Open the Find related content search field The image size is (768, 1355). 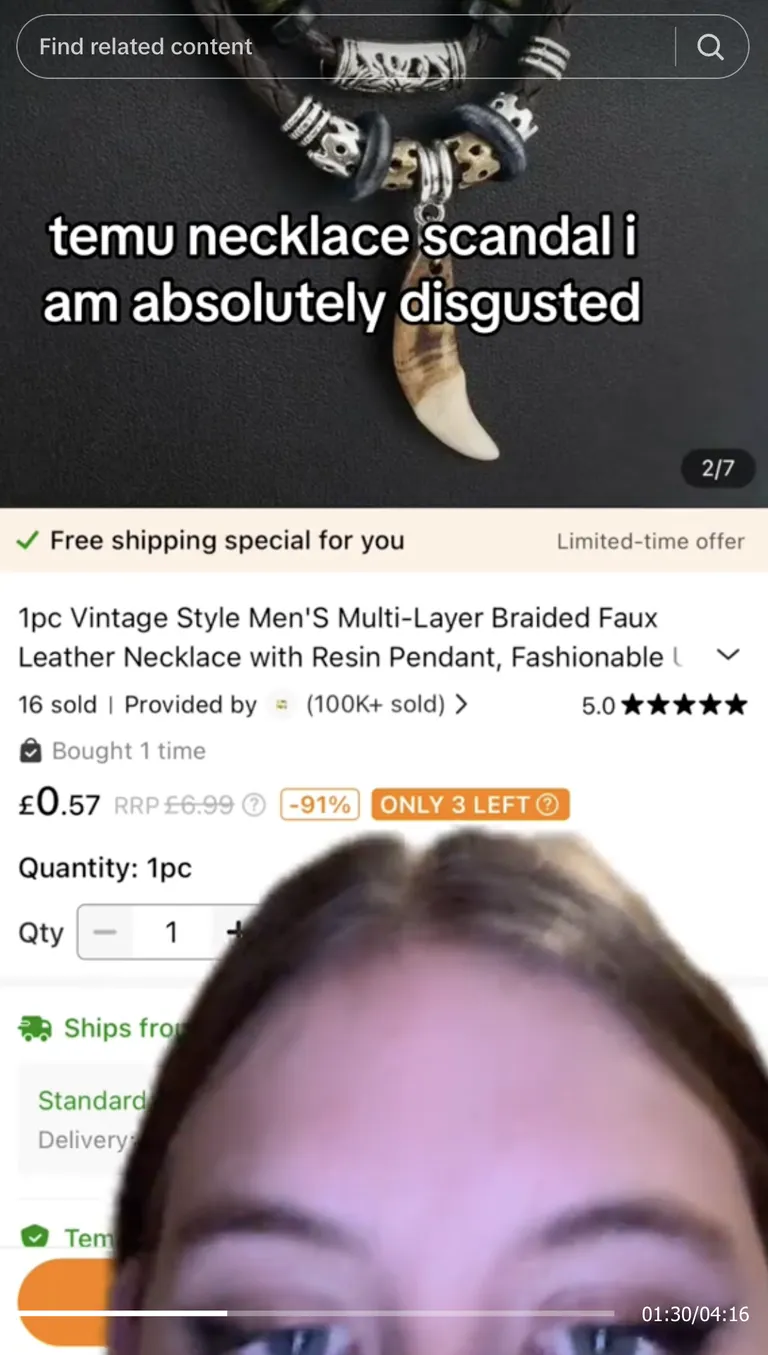point(340,47)
